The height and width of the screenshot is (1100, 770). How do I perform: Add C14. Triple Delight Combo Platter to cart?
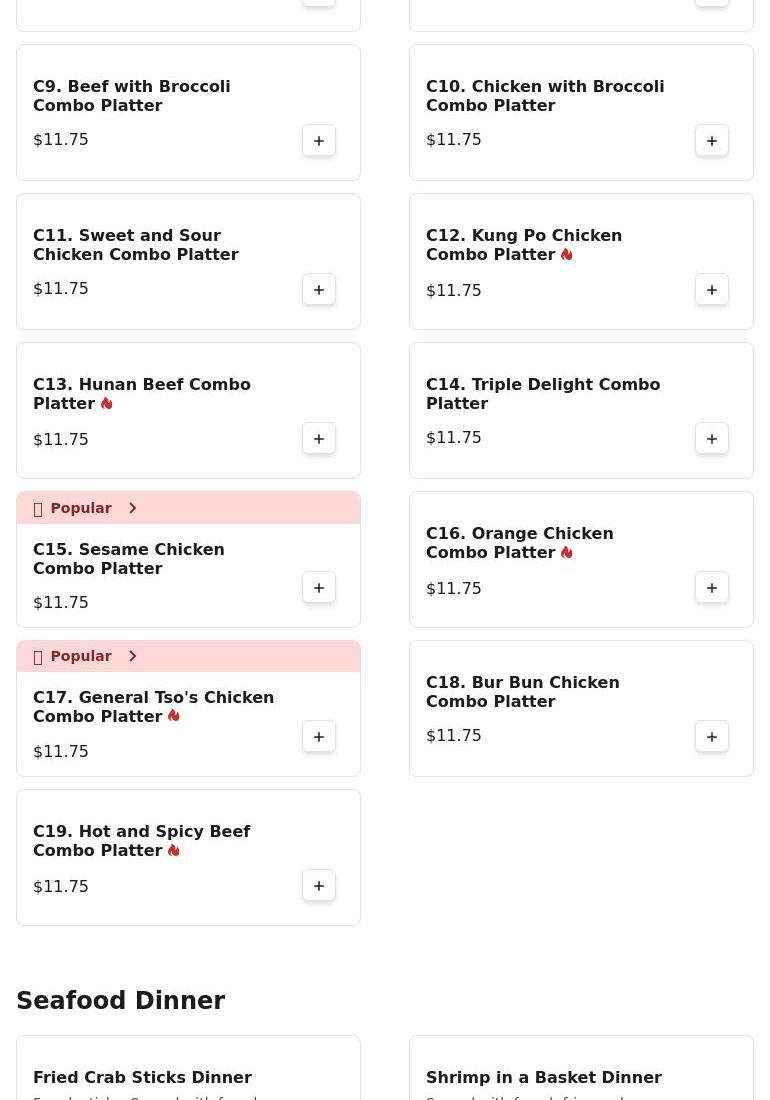coord(712,438)
